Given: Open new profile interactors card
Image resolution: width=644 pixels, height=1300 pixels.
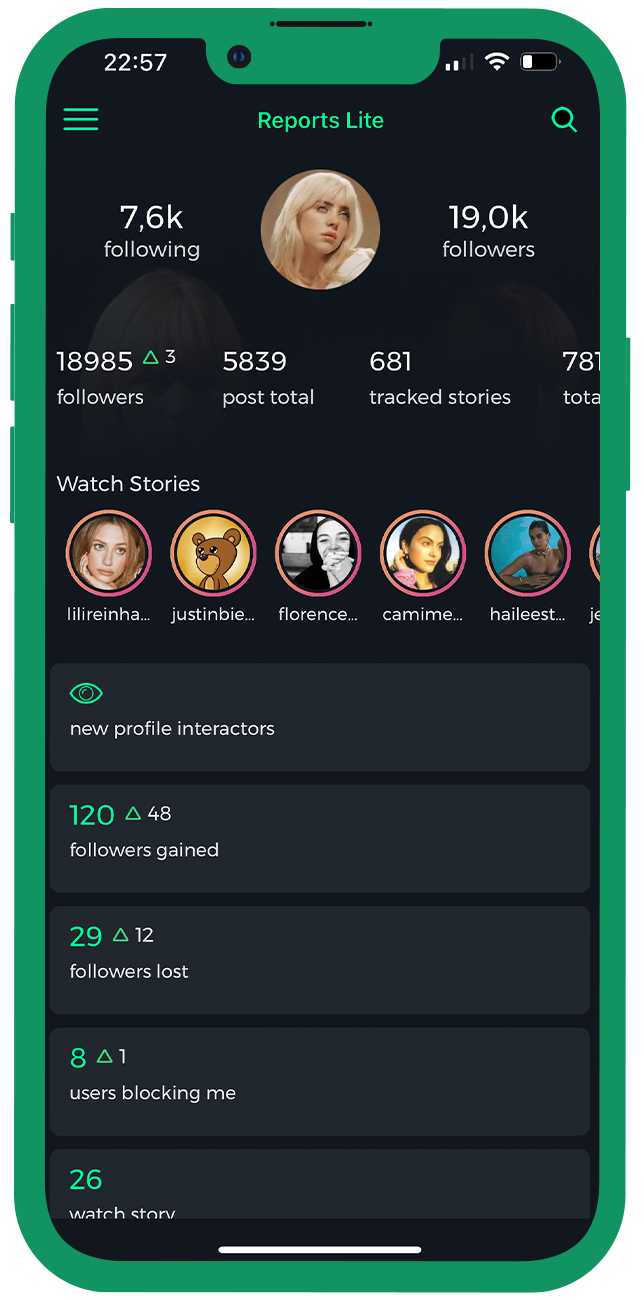Looking at the screenshot, I should [320, 716].
